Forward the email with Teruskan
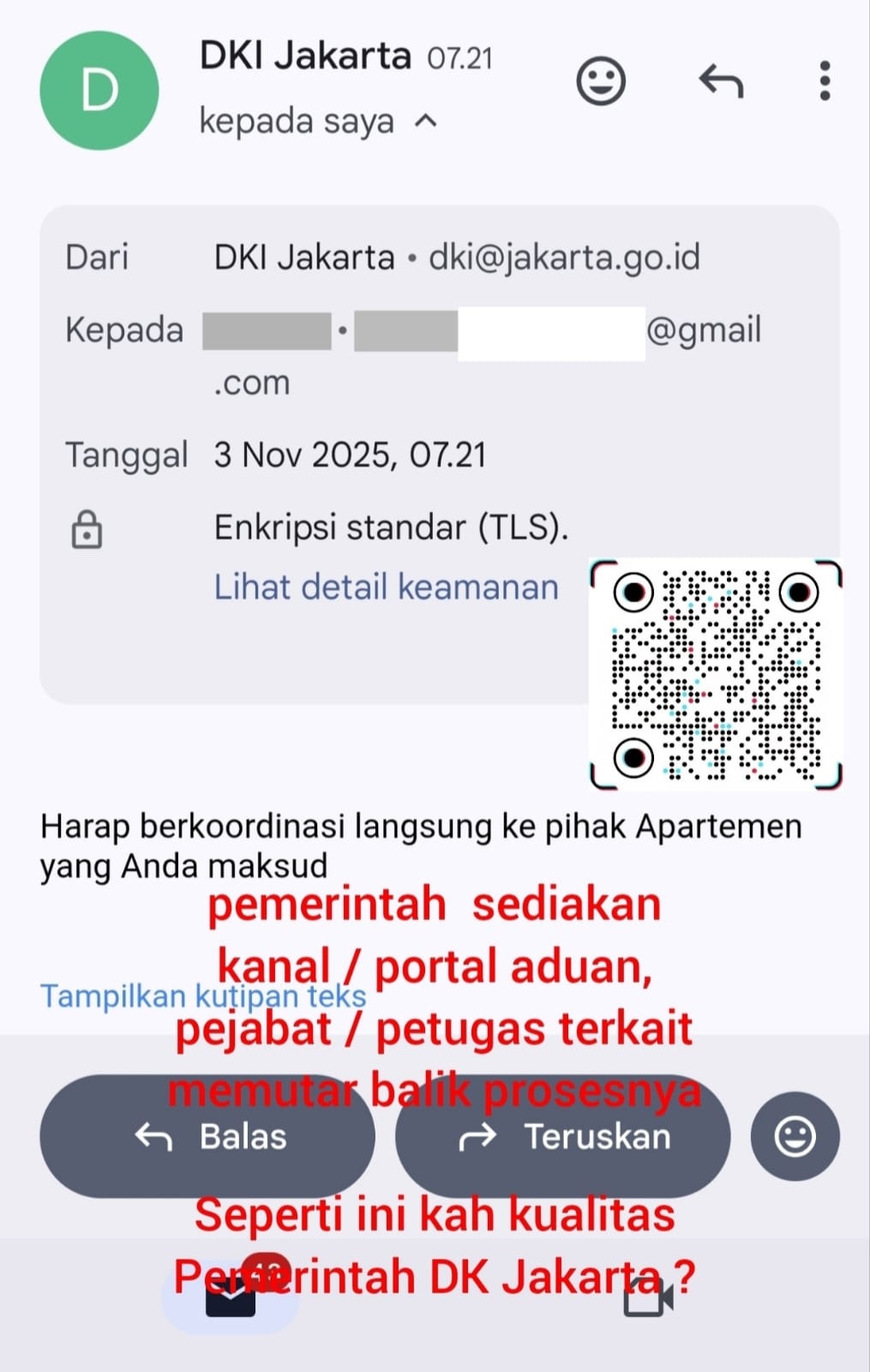Screen dimensions: 870x1372 [x=563, y=1137]
